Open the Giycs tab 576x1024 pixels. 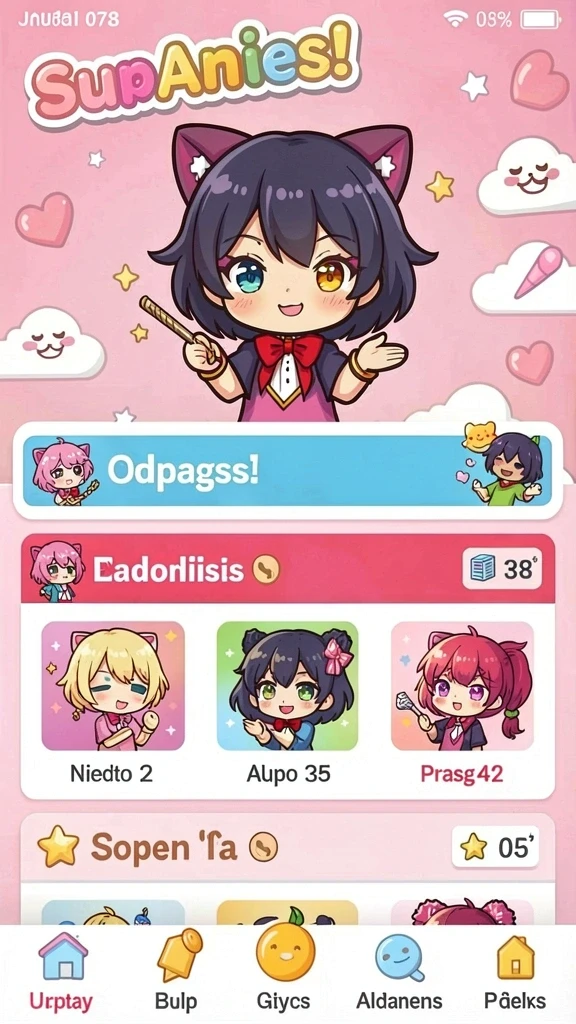[284, 971]
